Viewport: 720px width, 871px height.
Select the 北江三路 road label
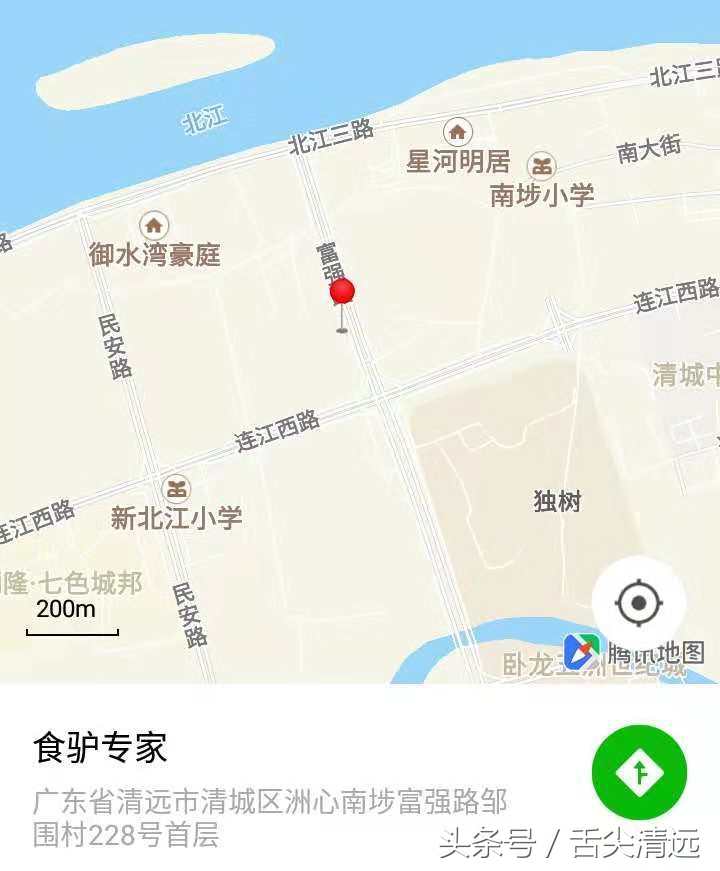[x=330, y=135]
